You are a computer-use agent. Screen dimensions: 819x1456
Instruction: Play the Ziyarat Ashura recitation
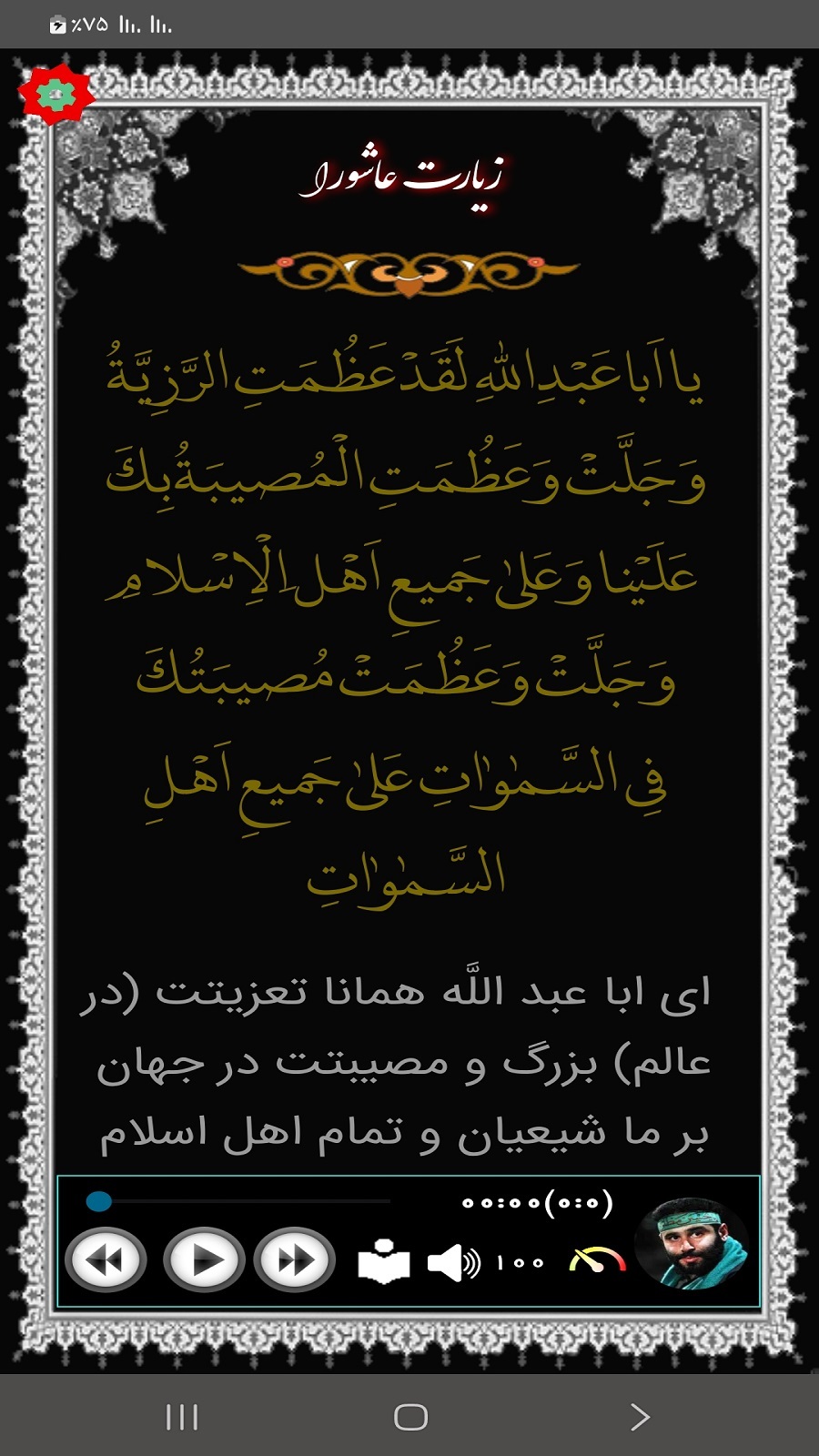204,1260
